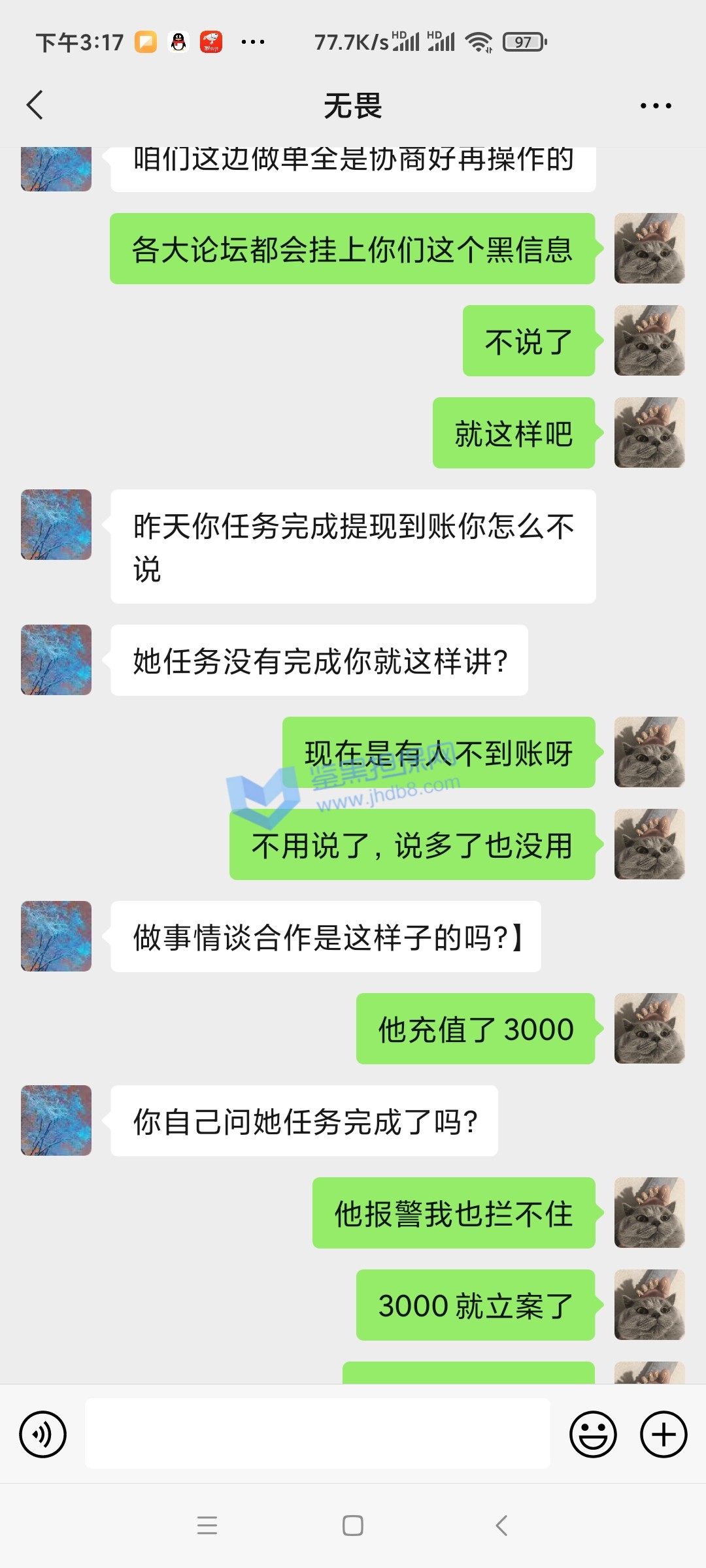This screenshot has width=706, height=1568.
Task: Go back from the 无畏 chat
Action: coord(35,105)
